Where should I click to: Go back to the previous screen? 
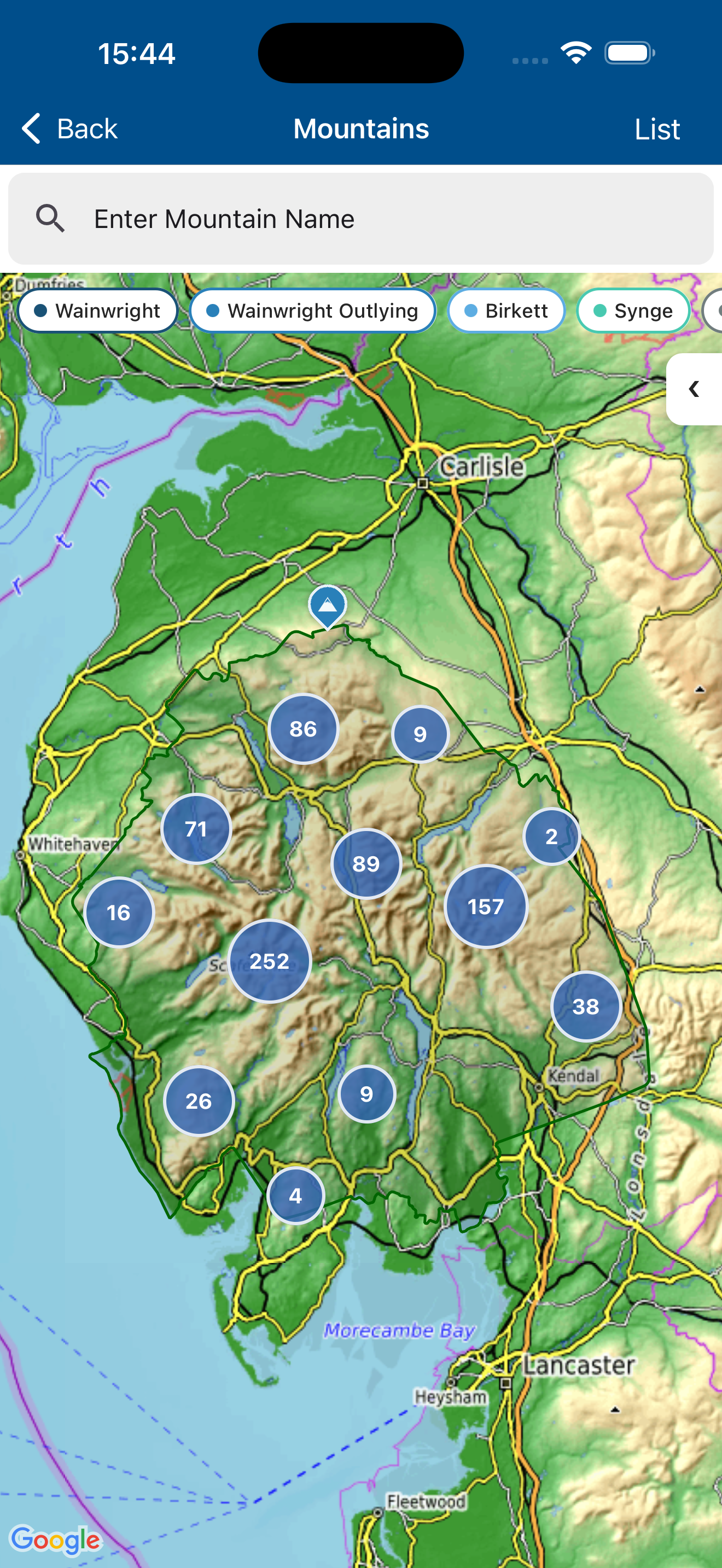click(68, 128)
